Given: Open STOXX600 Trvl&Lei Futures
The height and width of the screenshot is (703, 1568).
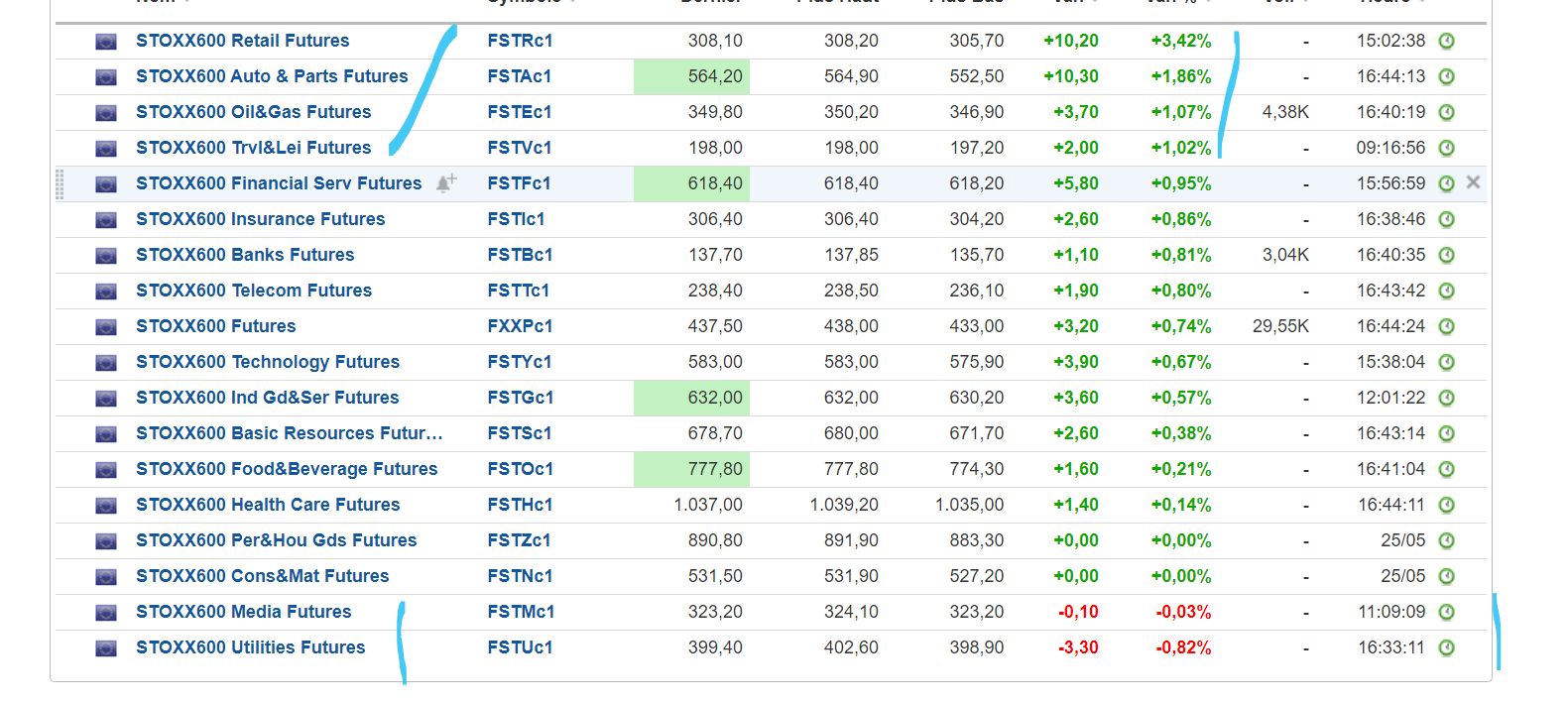Looking at the screenshot, I should pyautogui.click(x=253, y=148).
